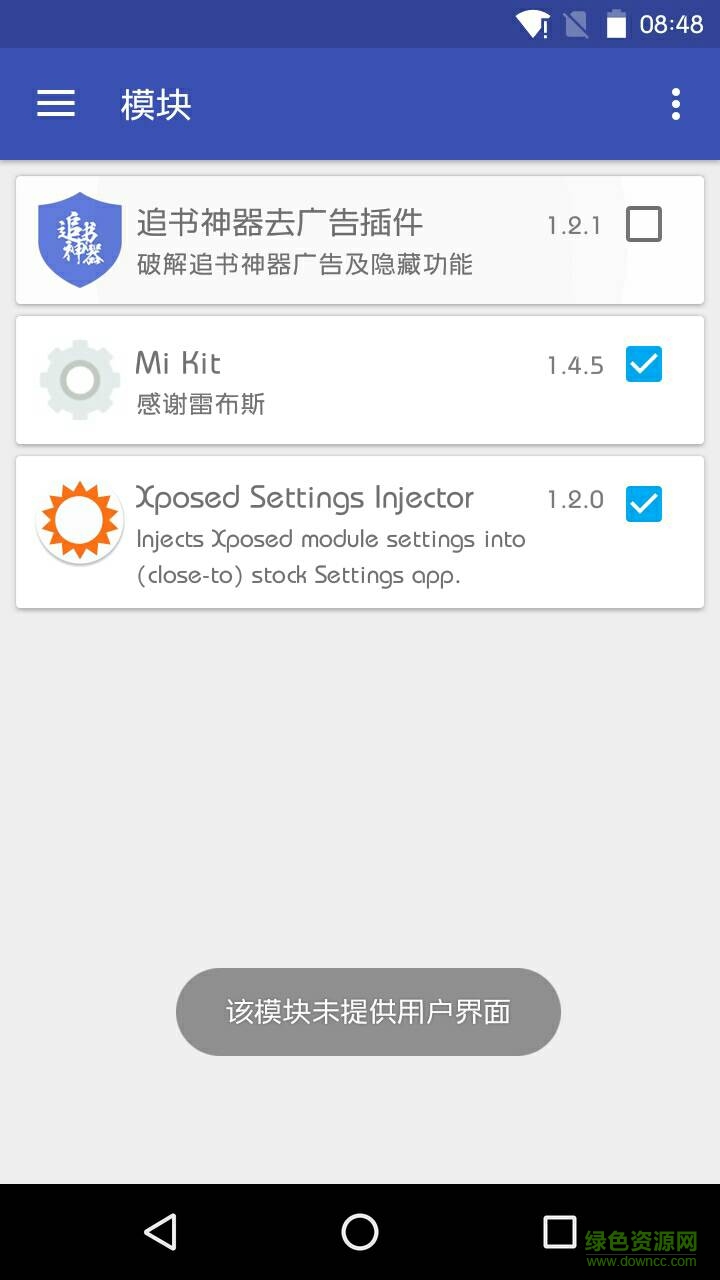Uncheck the Xposed Settings Injector module
Image resolution: width=720 pixels, height=1280 pixels.
[644, 505]
